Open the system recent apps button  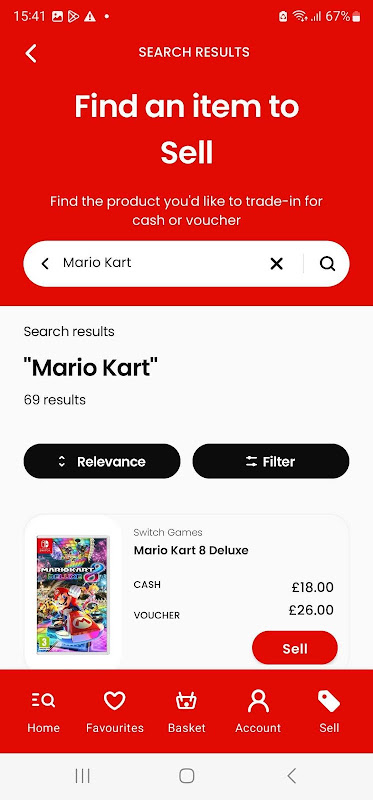[x=82, y=776]
